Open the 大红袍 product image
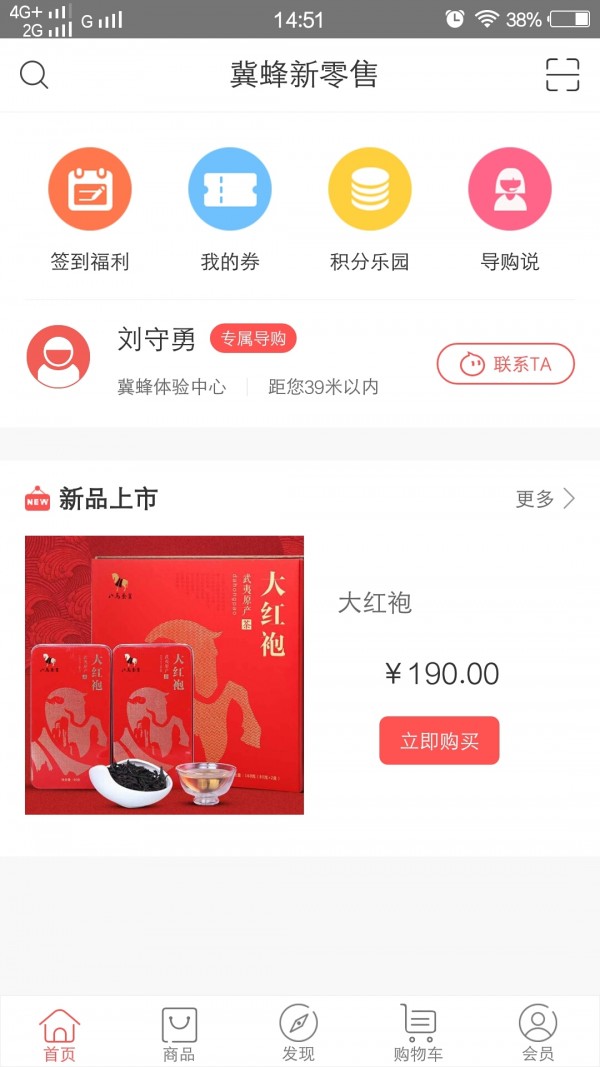Image resolution: width=600 pixels, height=1067 pixels. (164, 675)
